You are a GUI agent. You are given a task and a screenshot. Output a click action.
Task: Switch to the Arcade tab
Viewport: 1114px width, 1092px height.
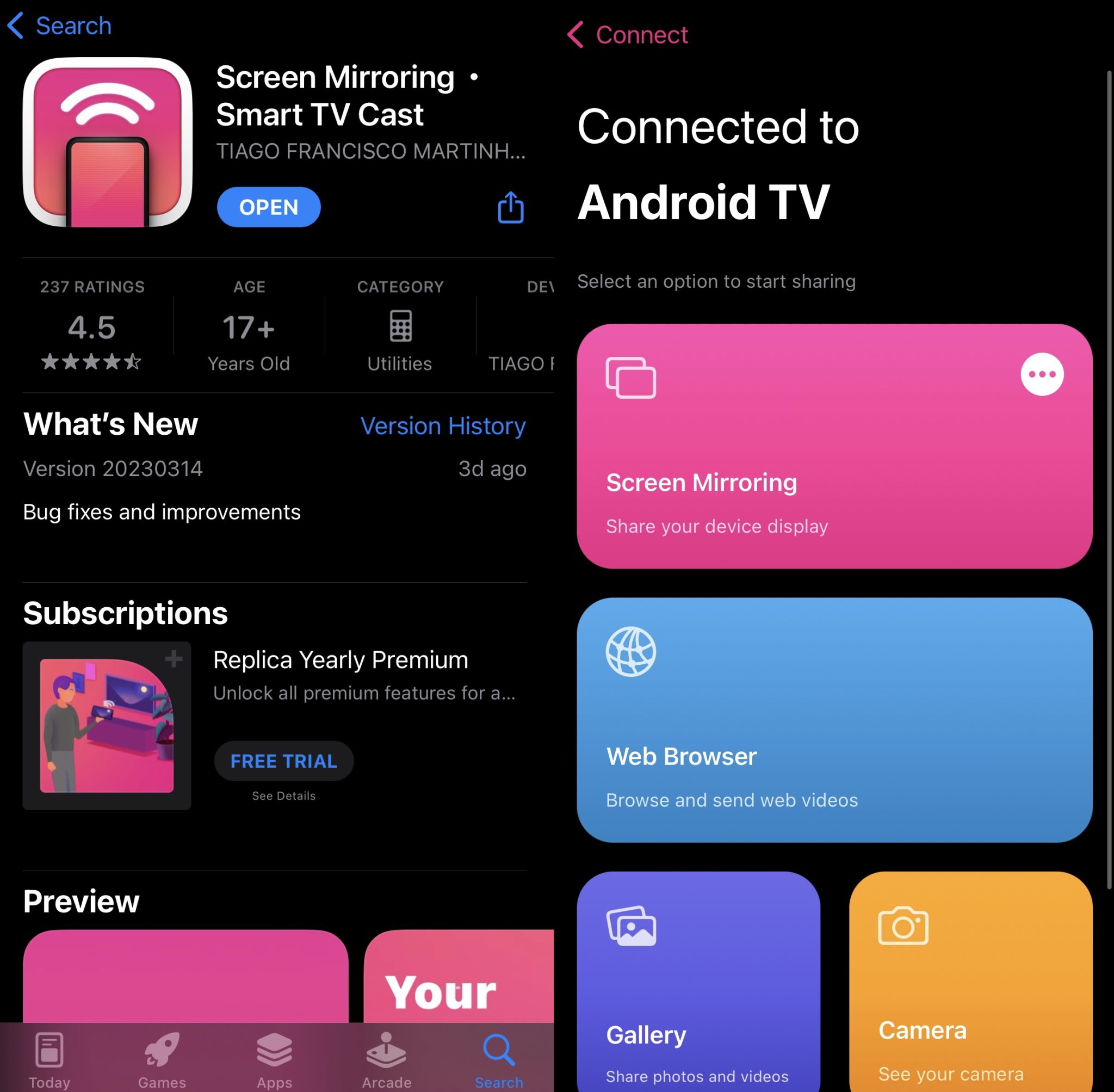[386, 1060]
